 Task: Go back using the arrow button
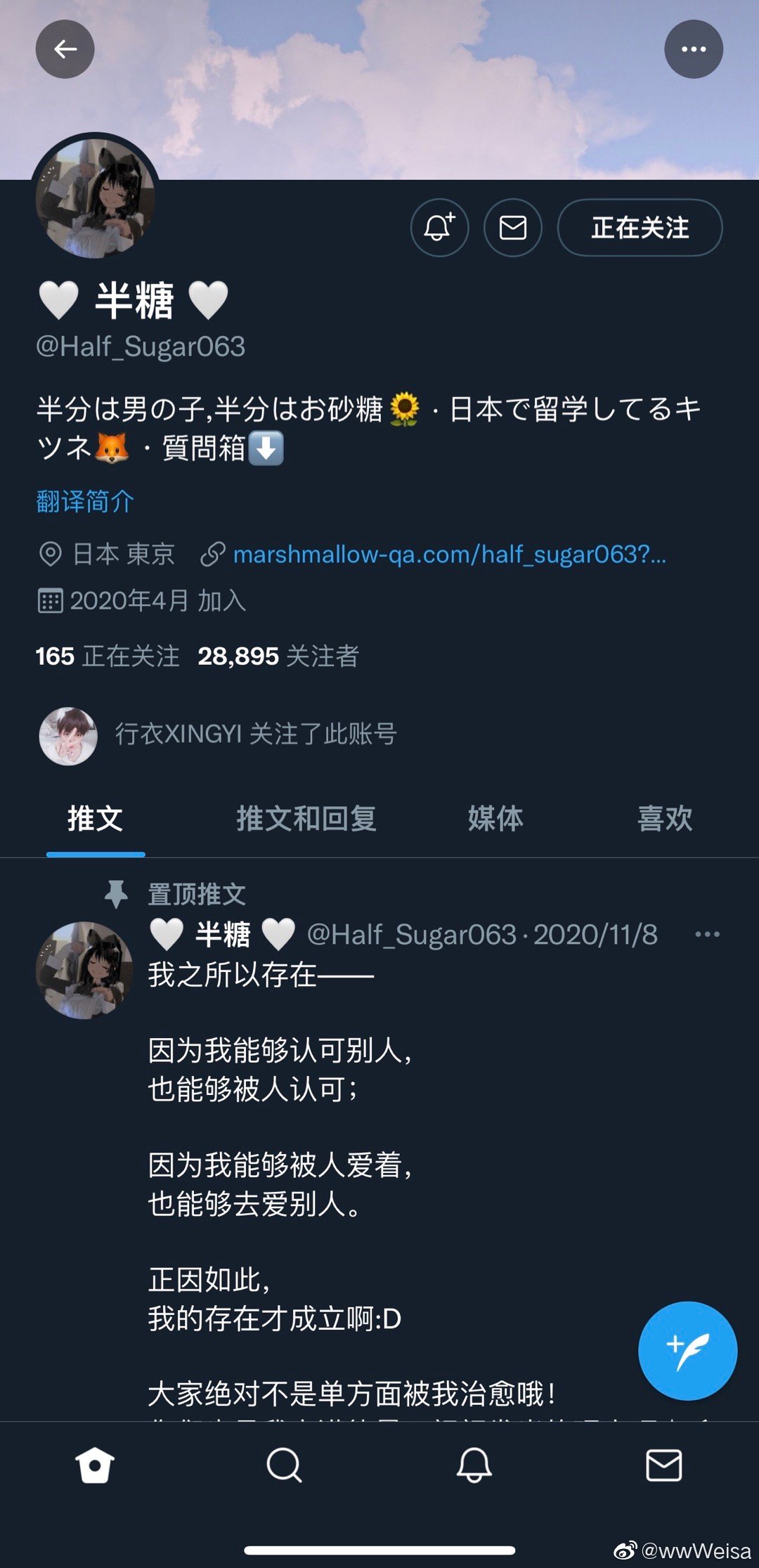65,49
